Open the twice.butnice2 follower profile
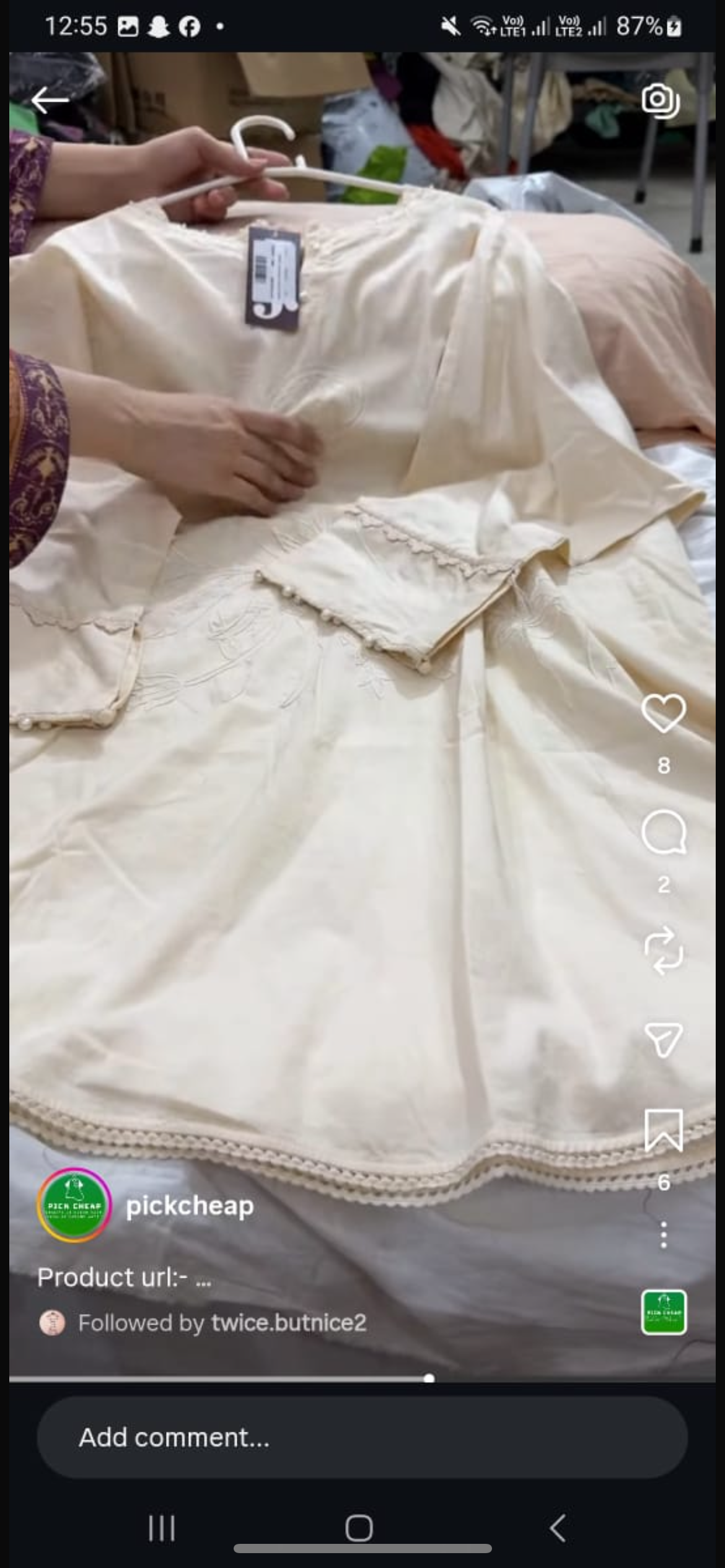 [289, 1323]
